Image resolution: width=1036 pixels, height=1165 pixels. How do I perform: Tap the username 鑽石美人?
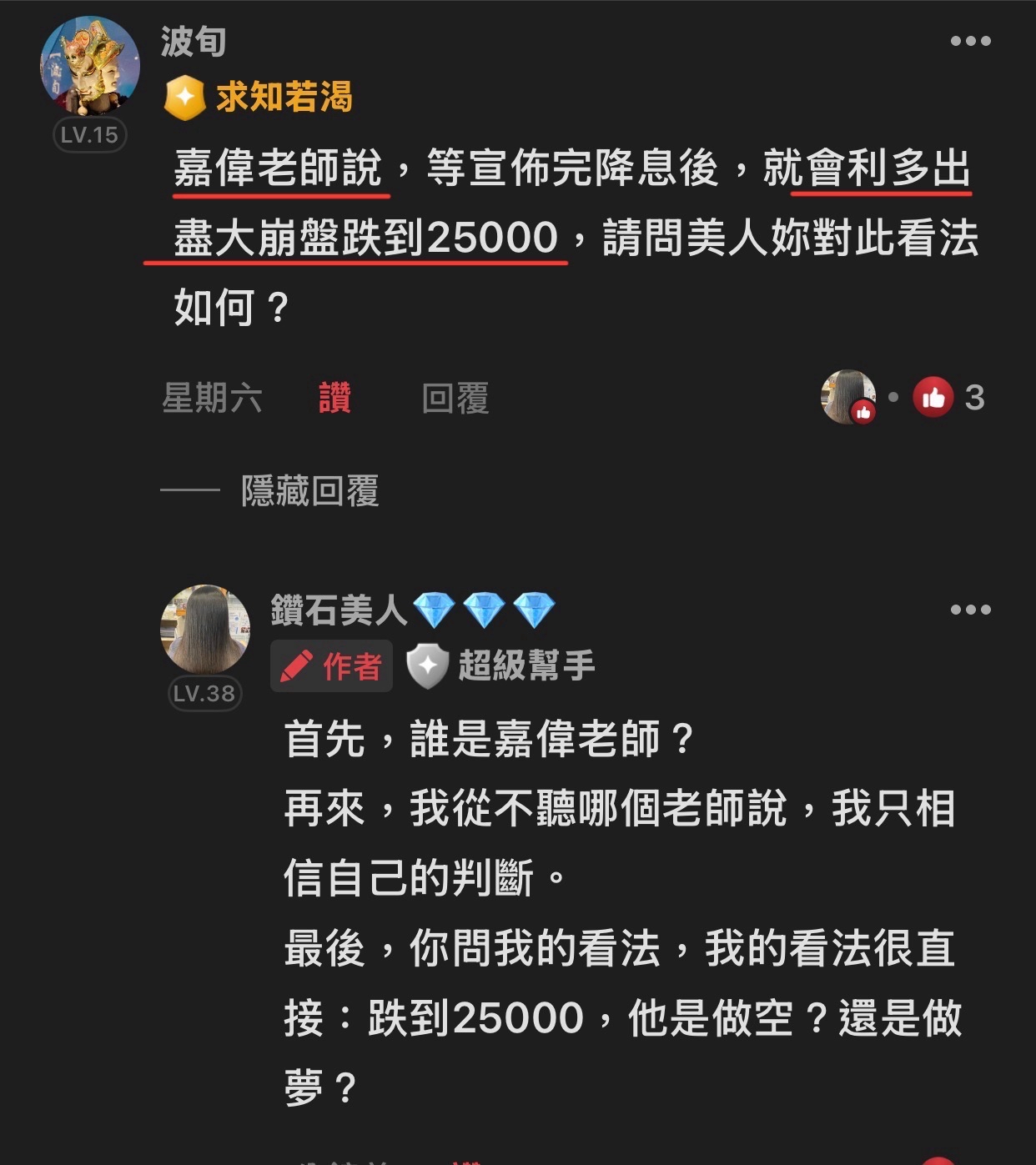click(x=338, y=610)
